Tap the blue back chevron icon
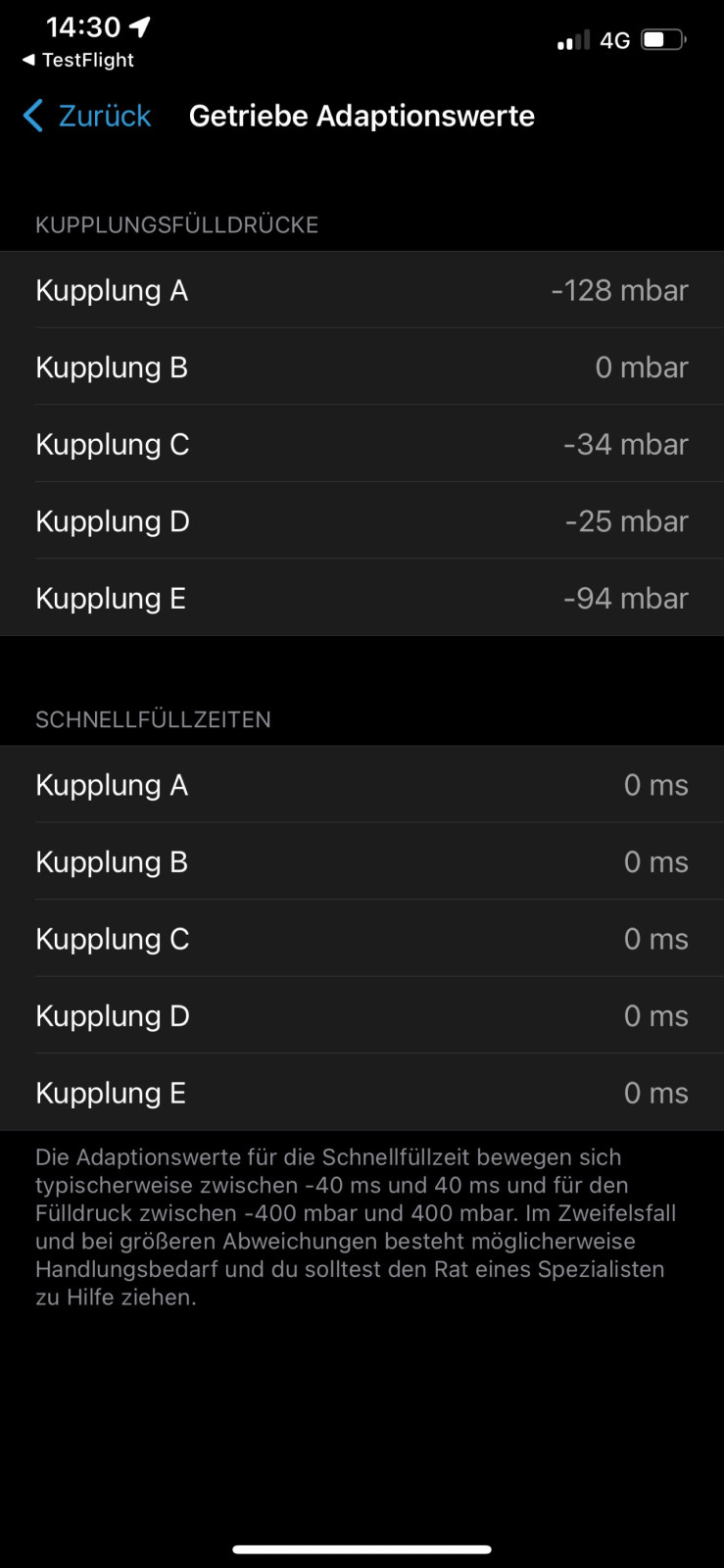 tap(31, 115)
